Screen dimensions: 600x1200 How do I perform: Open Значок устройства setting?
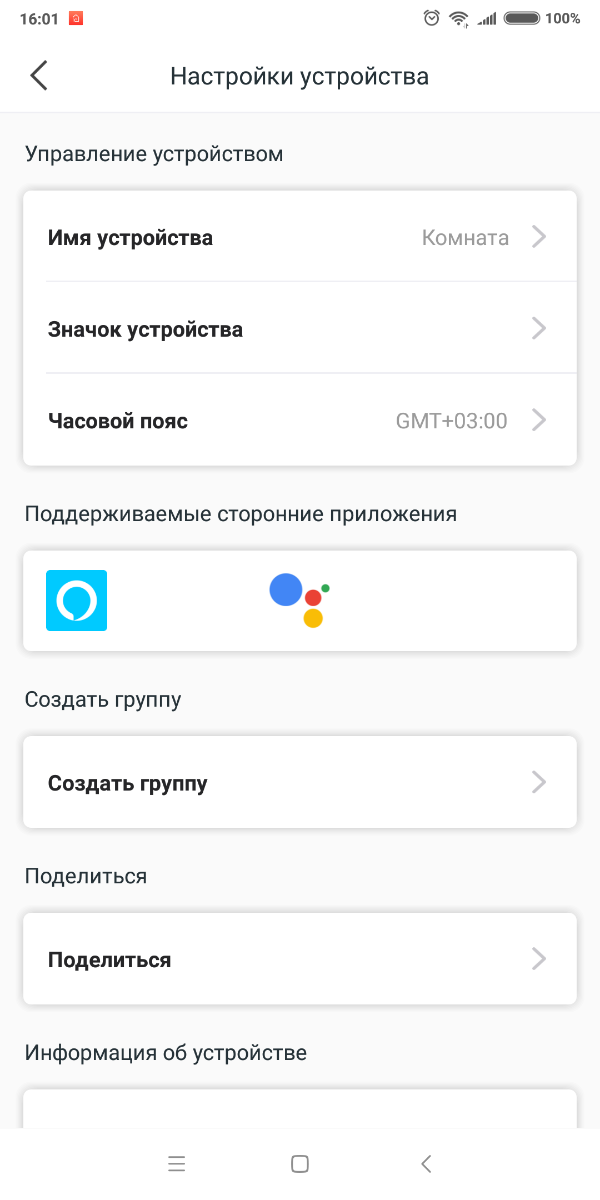pos(299,329)
